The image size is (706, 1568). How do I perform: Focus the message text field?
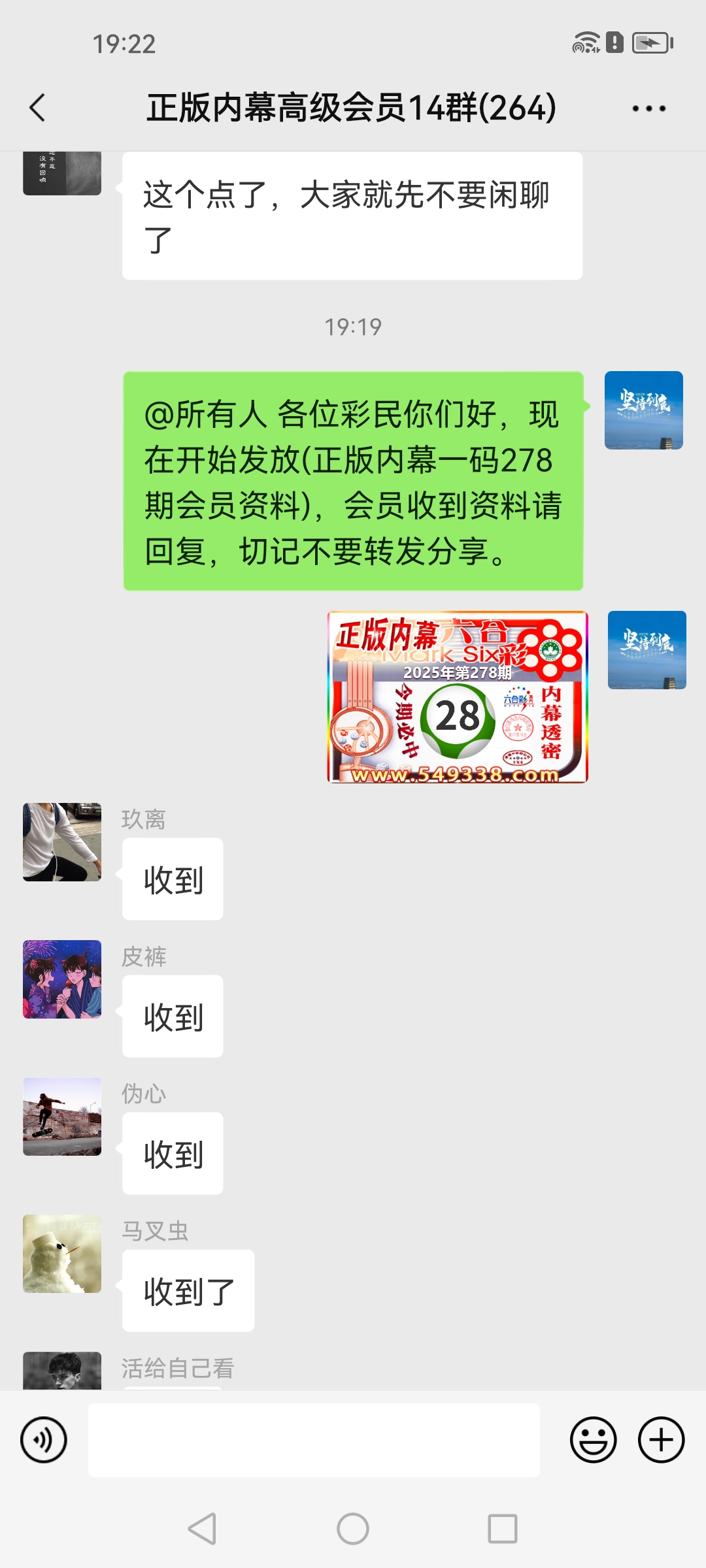click(x=314, y=1439)
